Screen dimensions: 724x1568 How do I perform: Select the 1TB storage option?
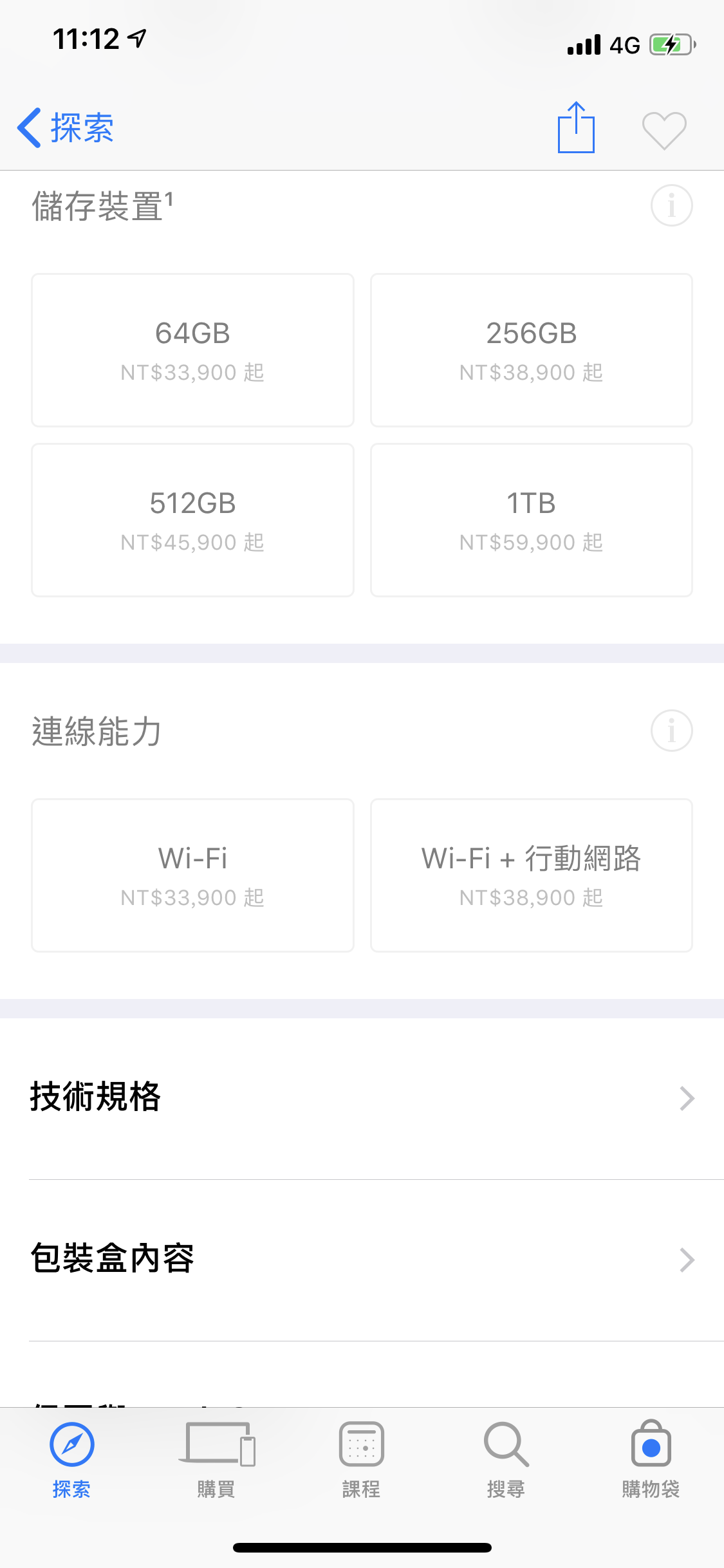531,520
